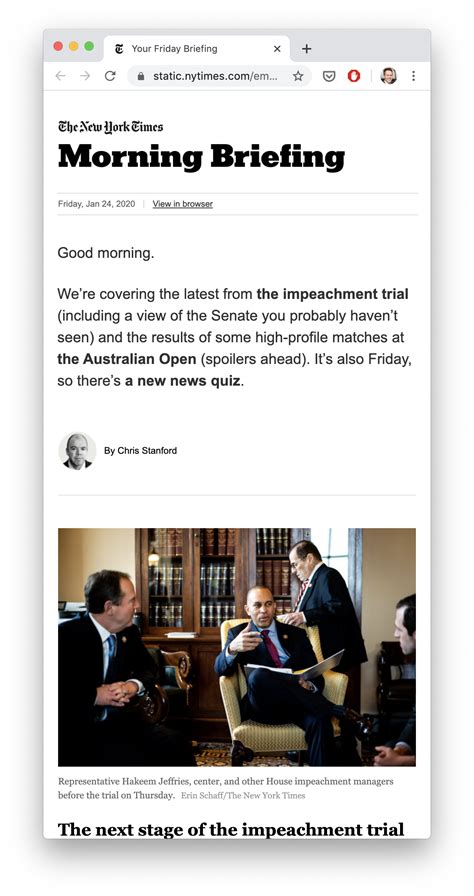474x896 pixels.
Task: Bookmark this page with the star icon
Action: [x=298, y=76]
